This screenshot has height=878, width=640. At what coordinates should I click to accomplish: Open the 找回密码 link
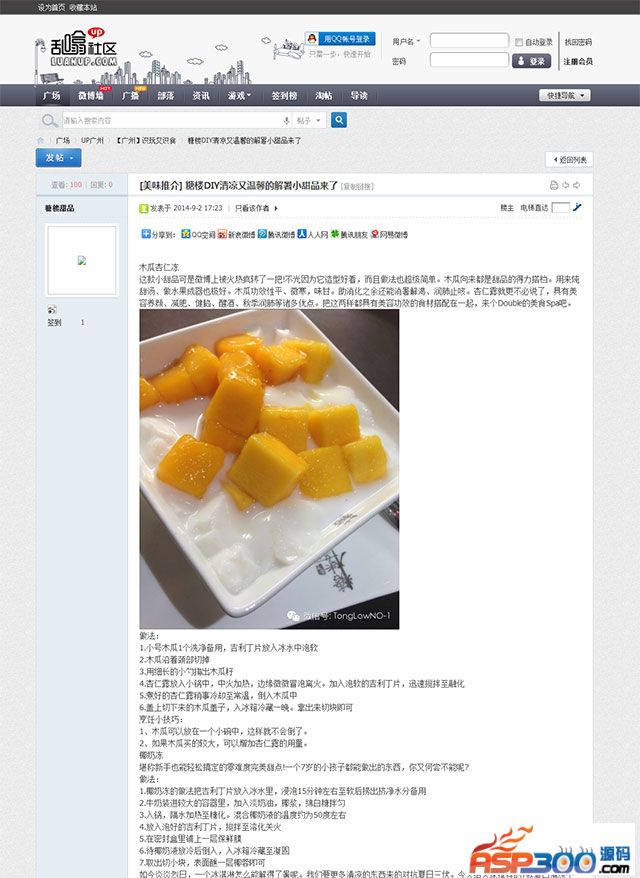[x=577, y=42]
